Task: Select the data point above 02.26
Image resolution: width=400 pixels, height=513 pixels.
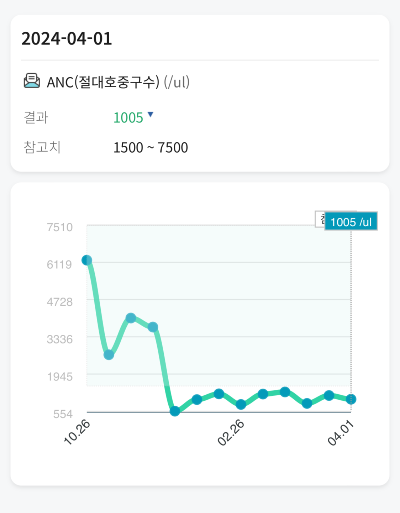Action: (241, 404)
